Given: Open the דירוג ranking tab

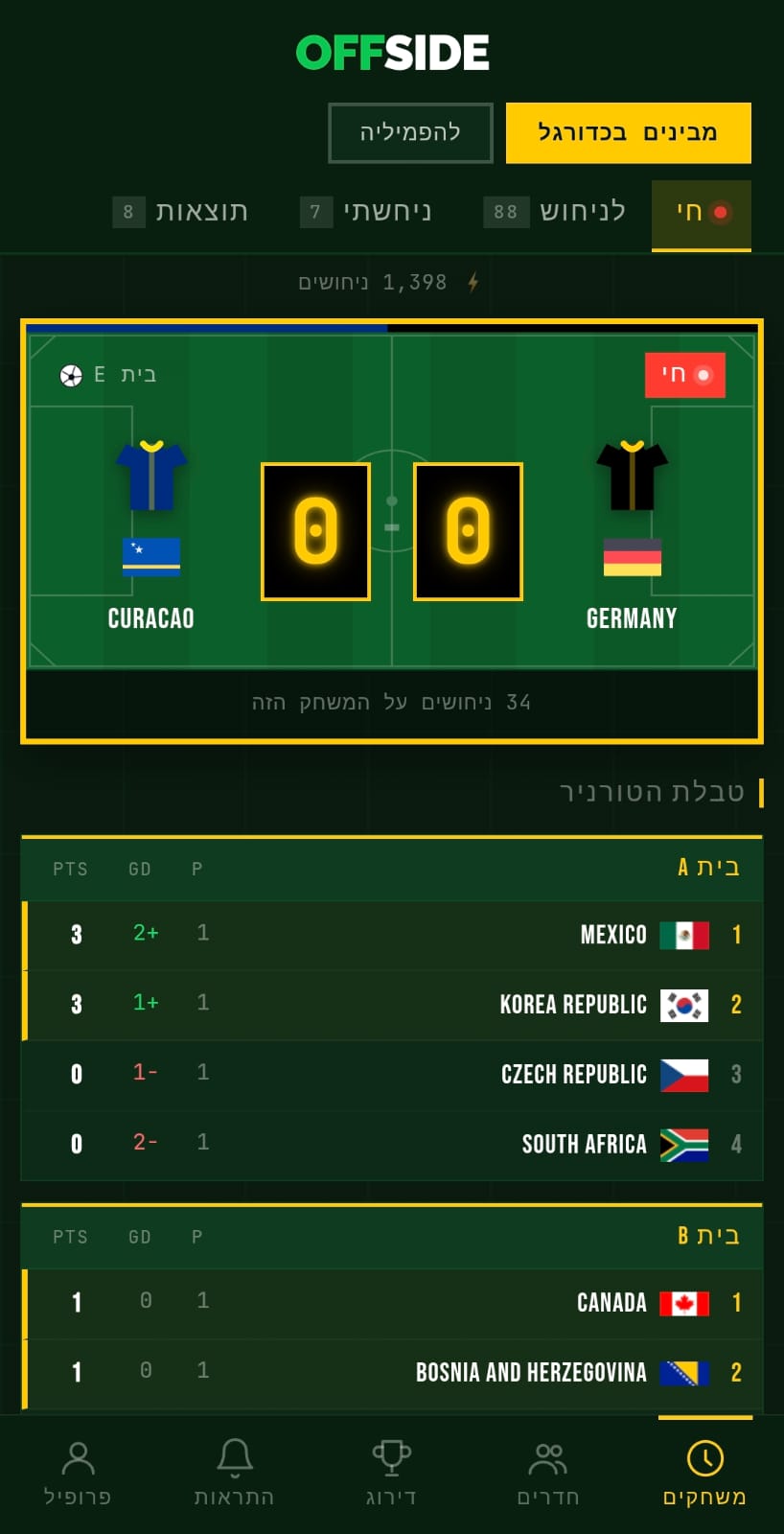Looking at the screenshot, I should click(391, 1475).
